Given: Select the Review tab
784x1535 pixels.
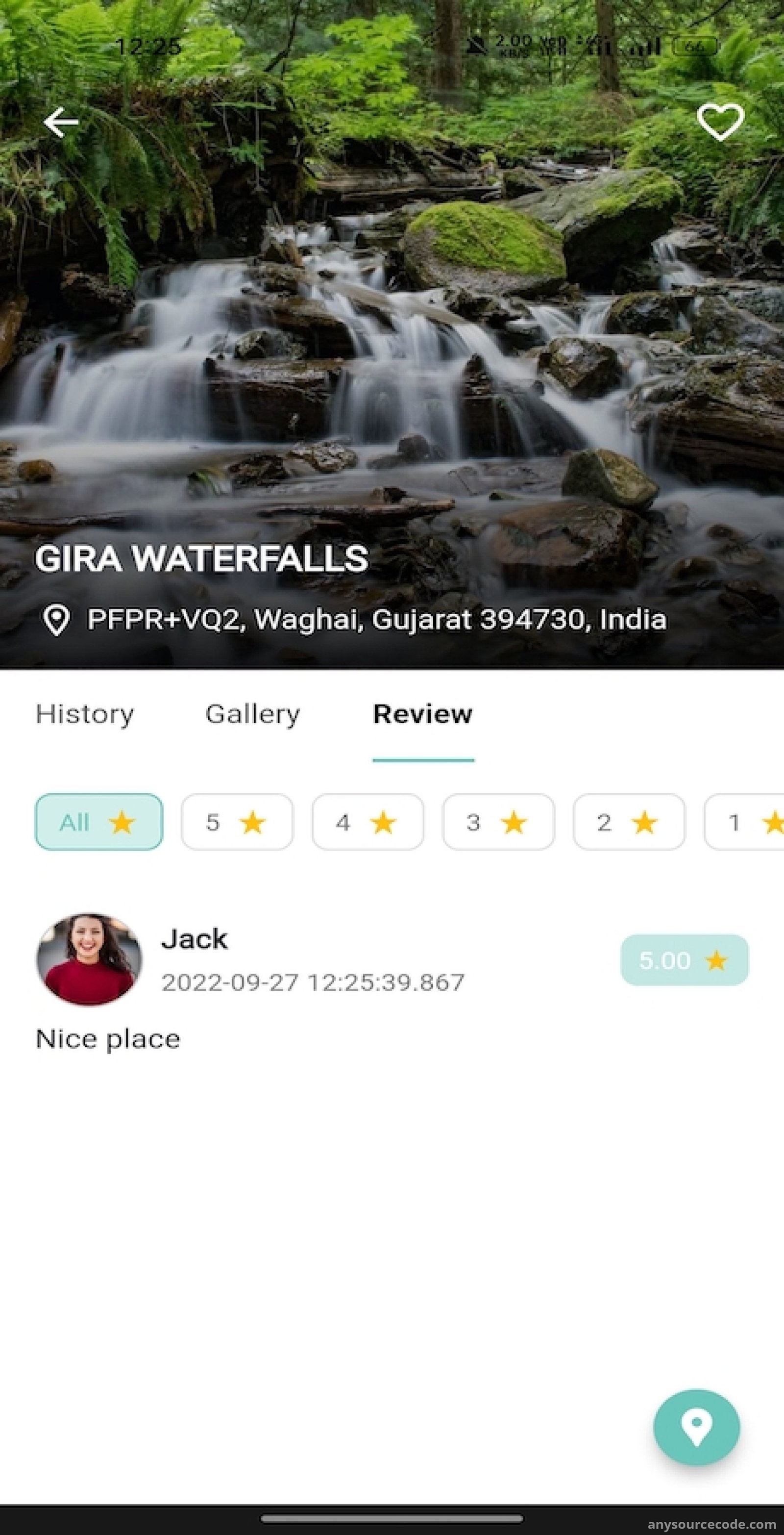Looking at the screenshot, I should 423,714.
